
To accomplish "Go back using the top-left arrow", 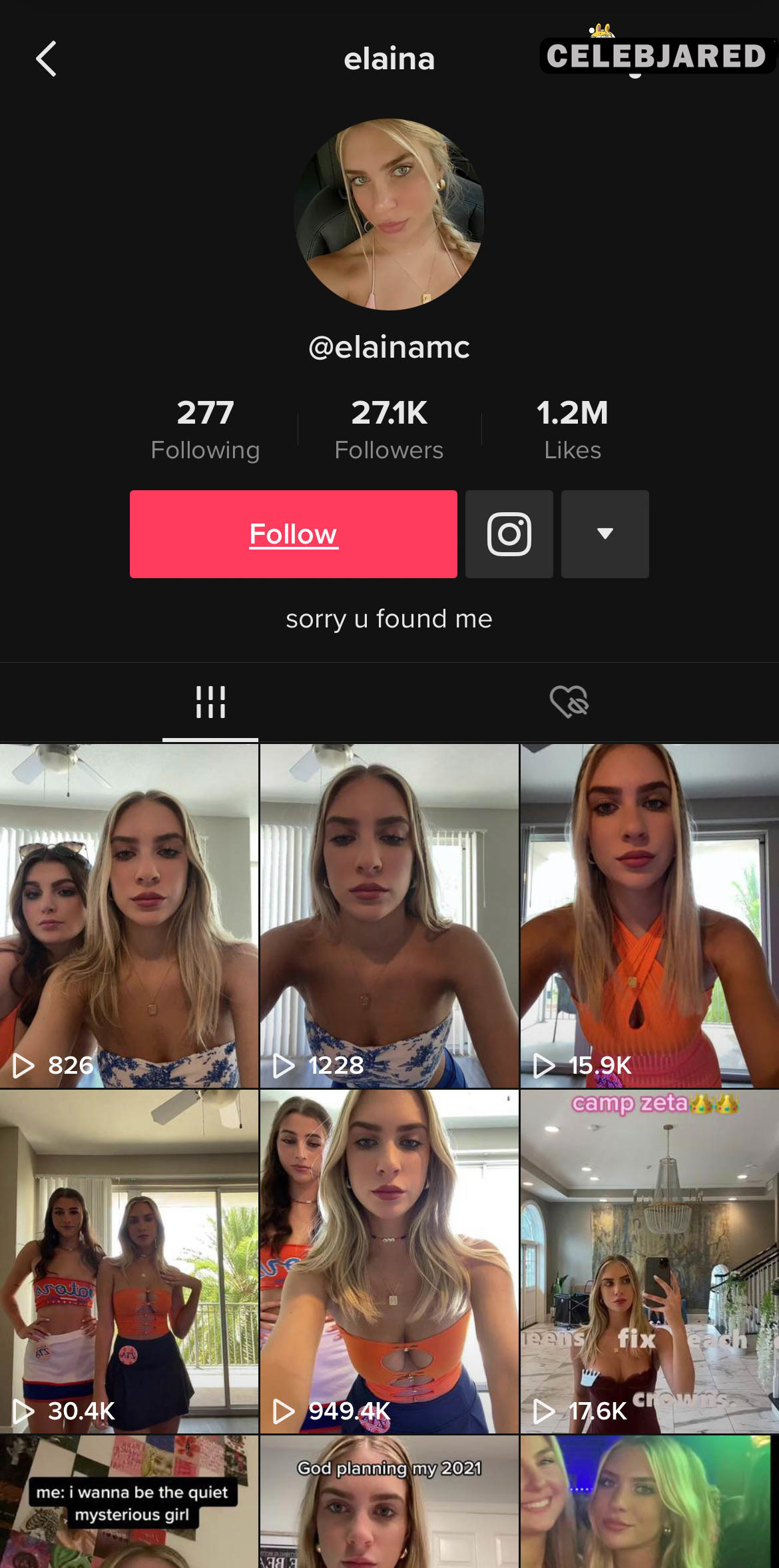I will [x=46, y=59].
